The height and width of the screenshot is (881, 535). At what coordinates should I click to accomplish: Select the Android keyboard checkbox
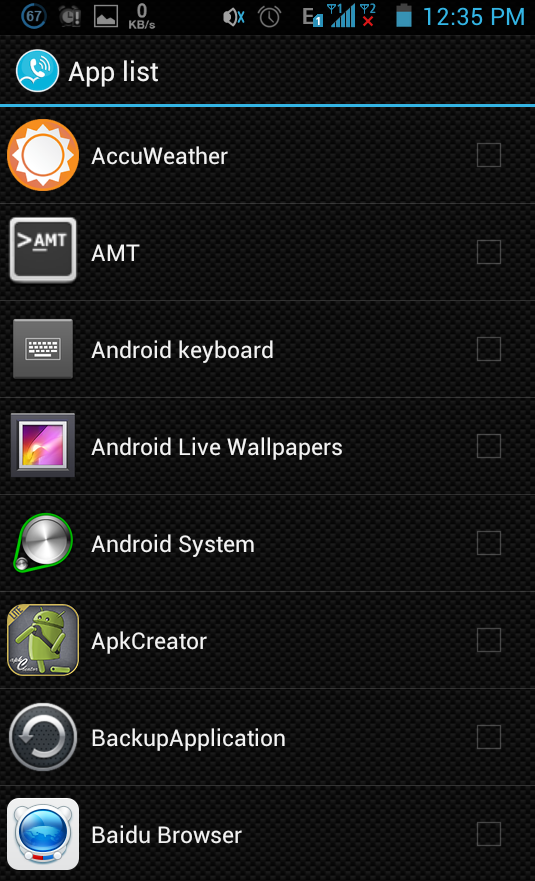(488, 349)
